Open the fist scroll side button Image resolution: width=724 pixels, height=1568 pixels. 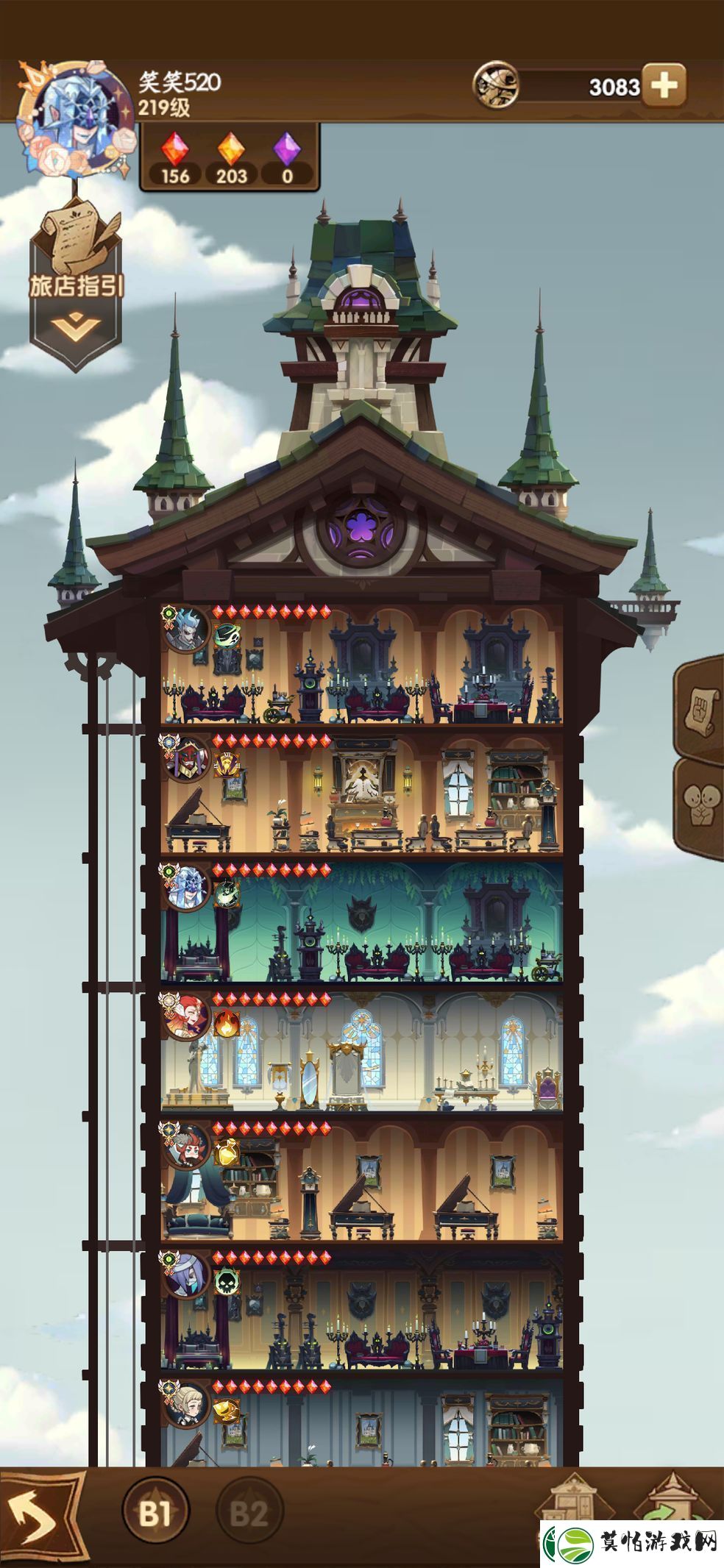tap(700, 708)
